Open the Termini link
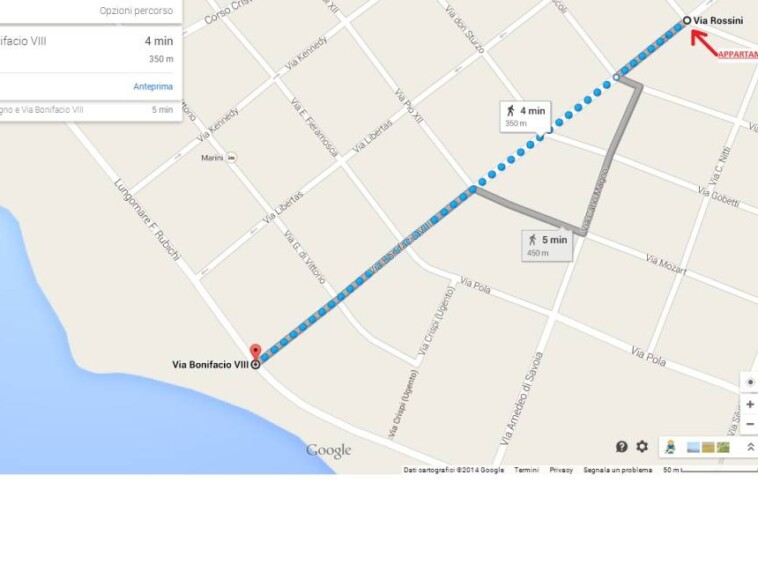The width and height of the screenshot is (758, 564). tap(526, 470)
